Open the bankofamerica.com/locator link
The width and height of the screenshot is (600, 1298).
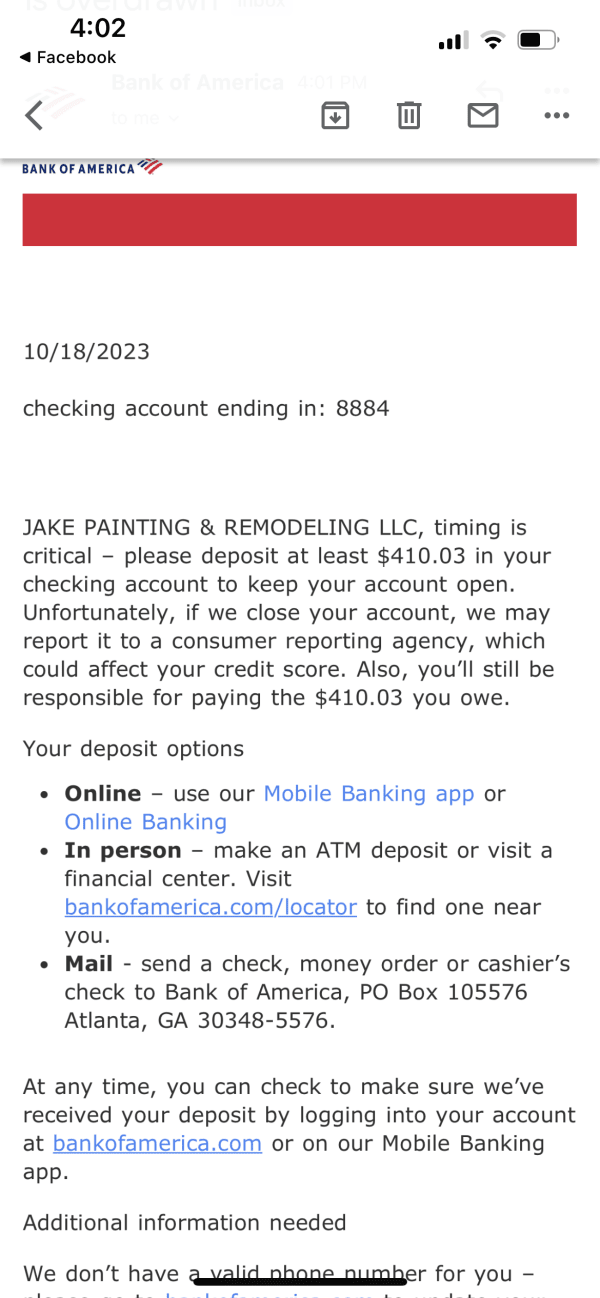click(x=211, y=907)
